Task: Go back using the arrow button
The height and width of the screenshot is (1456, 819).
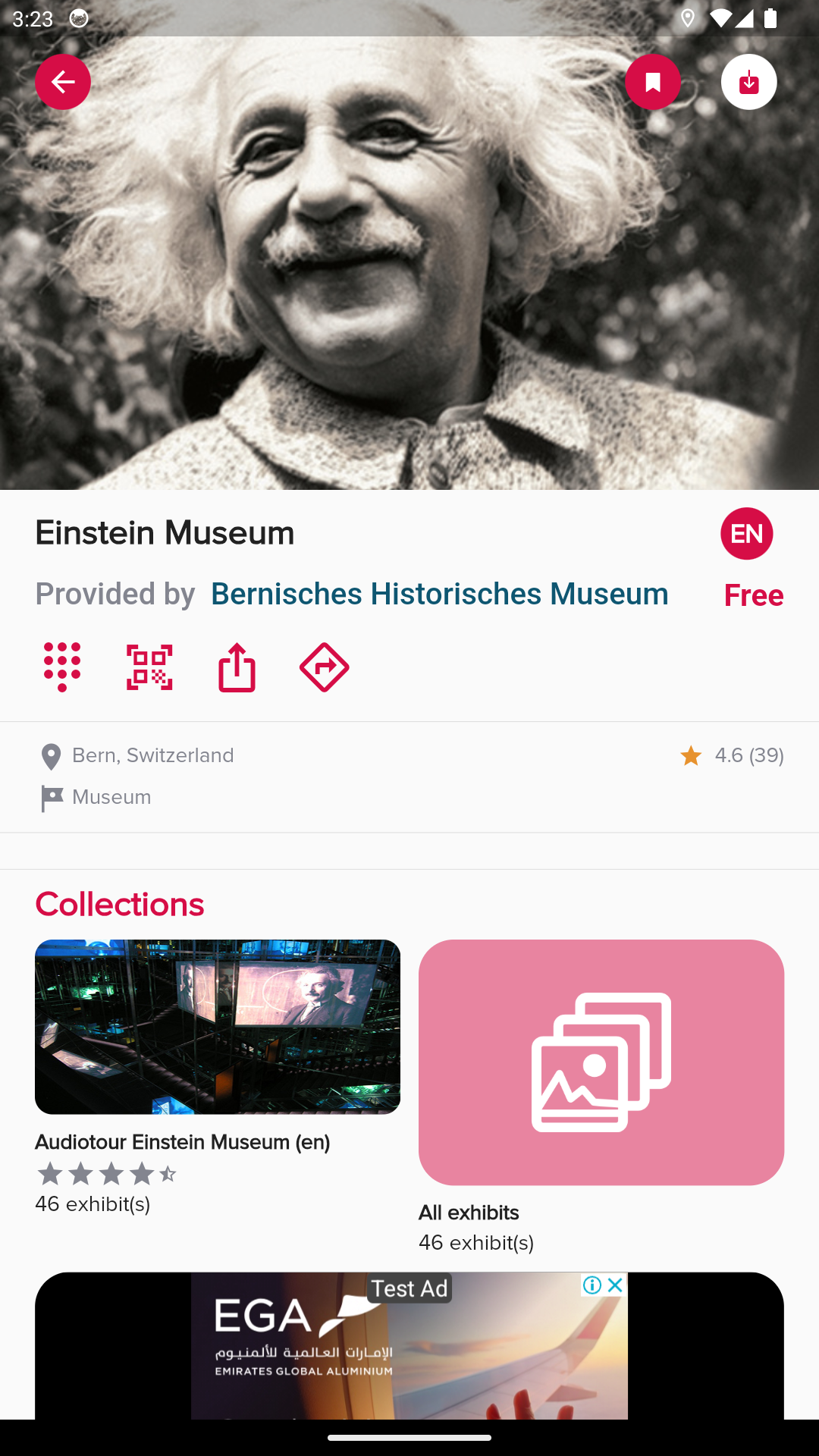Action: (63, 82)
